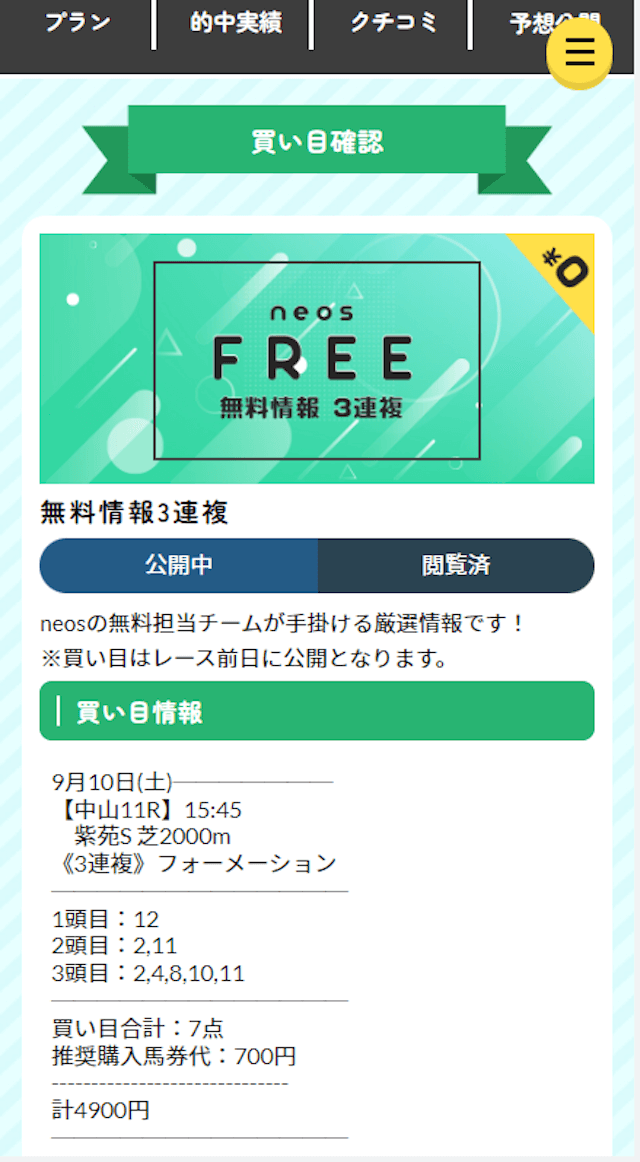This screenshot has width=640, height=1162.
Task: Open the yellow hamburger menu
Action: coord(579,53)
